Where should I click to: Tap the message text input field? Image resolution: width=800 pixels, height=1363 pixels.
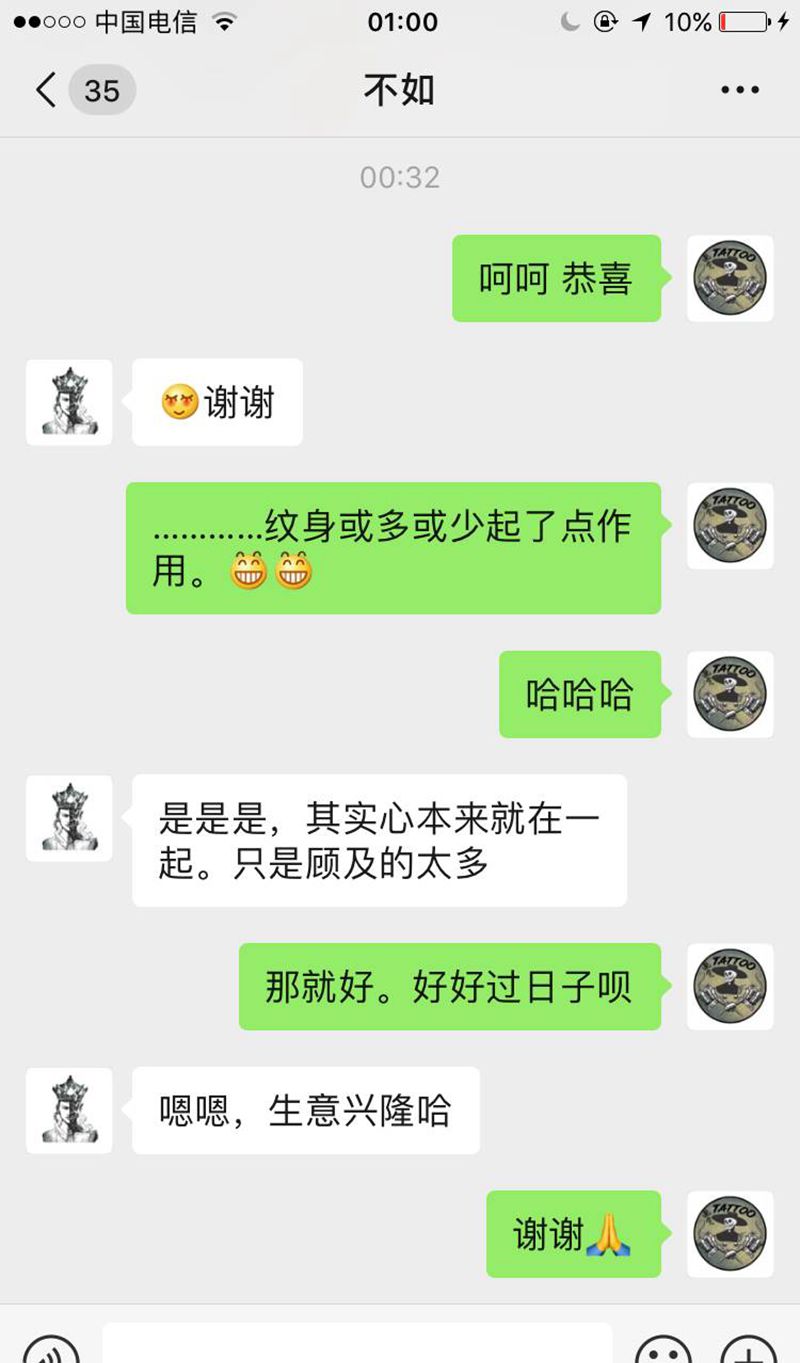point(357,1345)
